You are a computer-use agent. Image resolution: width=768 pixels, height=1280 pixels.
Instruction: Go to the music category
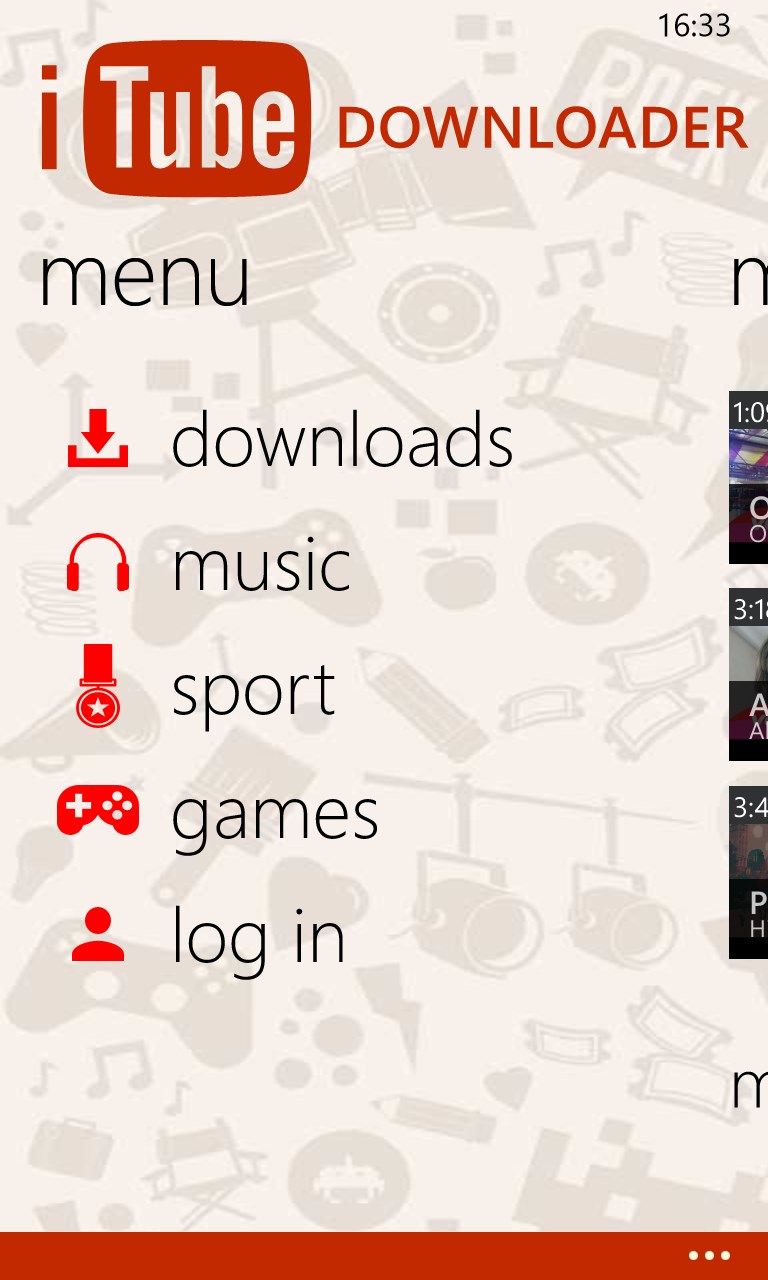pos(260,564)
